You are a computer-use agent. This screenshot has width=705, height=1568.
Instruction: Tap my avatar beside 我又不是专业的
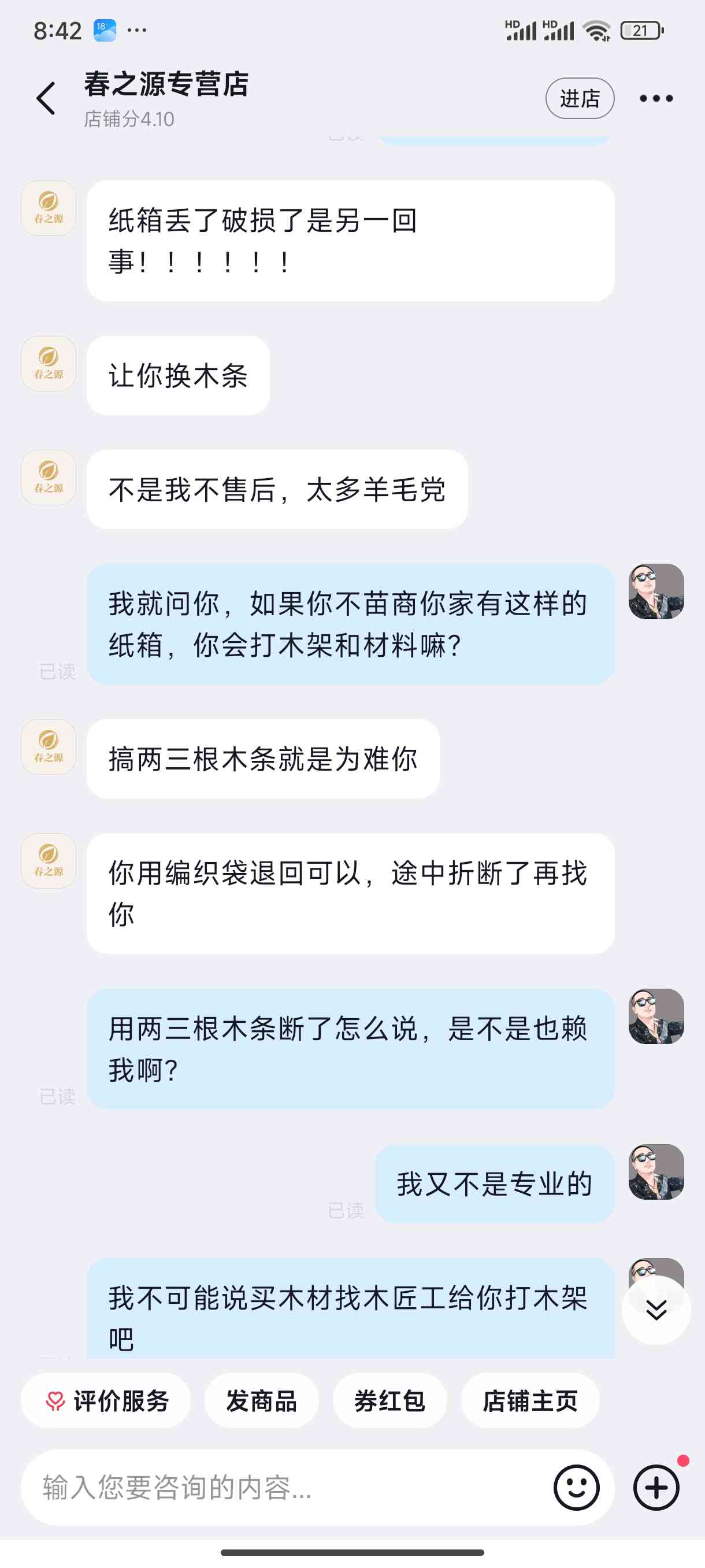[x=656, y=1172]
